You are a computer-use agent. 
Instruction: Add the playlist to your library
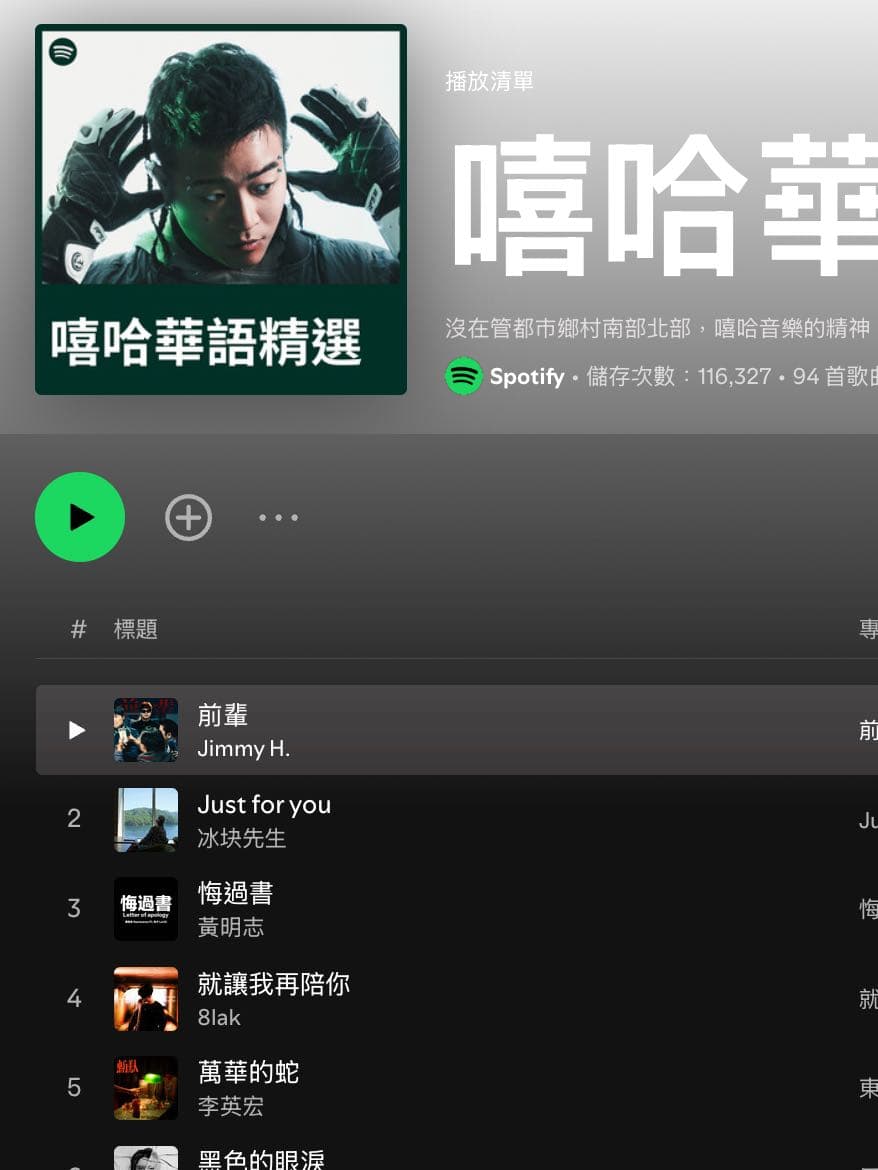tap(188, 518)
